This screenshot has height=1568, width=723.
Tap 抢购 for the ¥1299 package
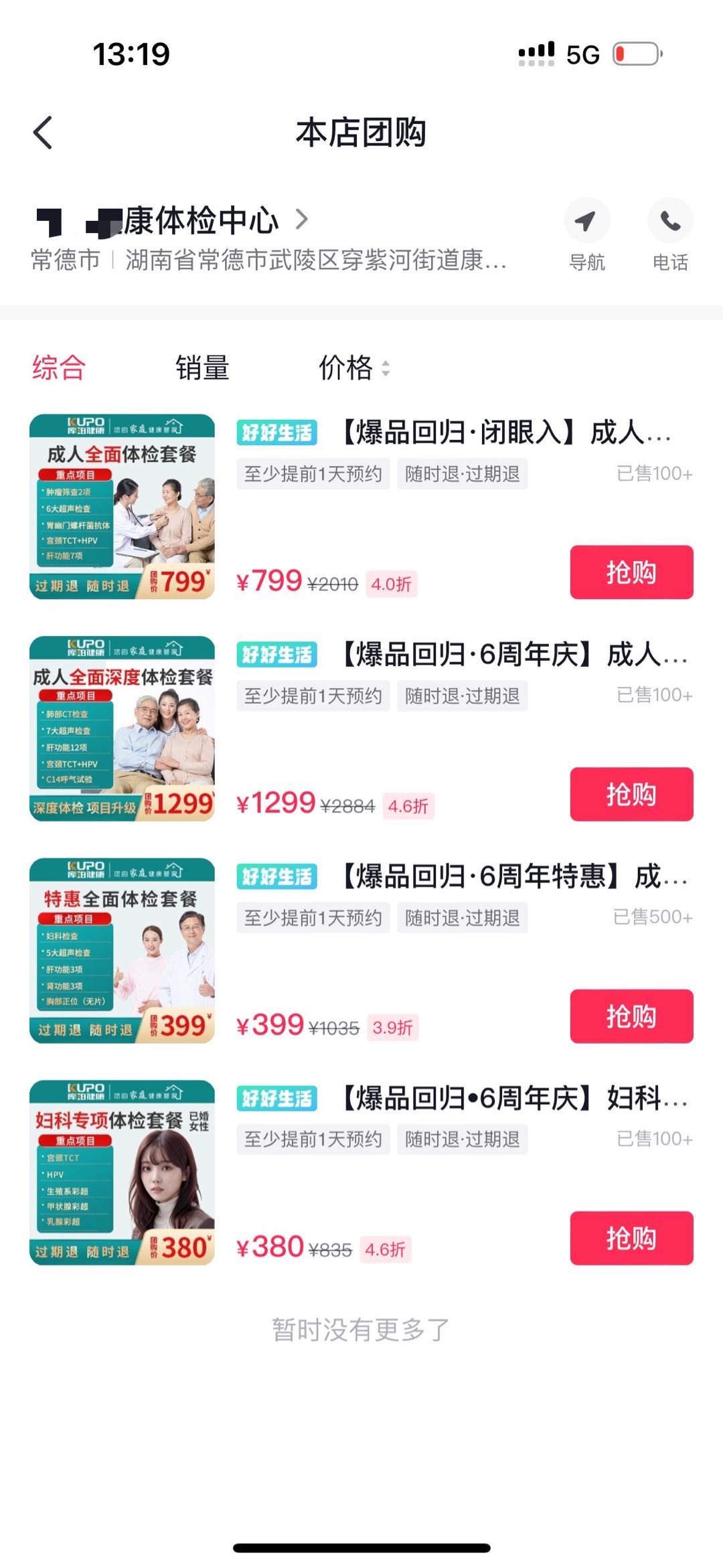pos(631,794)
